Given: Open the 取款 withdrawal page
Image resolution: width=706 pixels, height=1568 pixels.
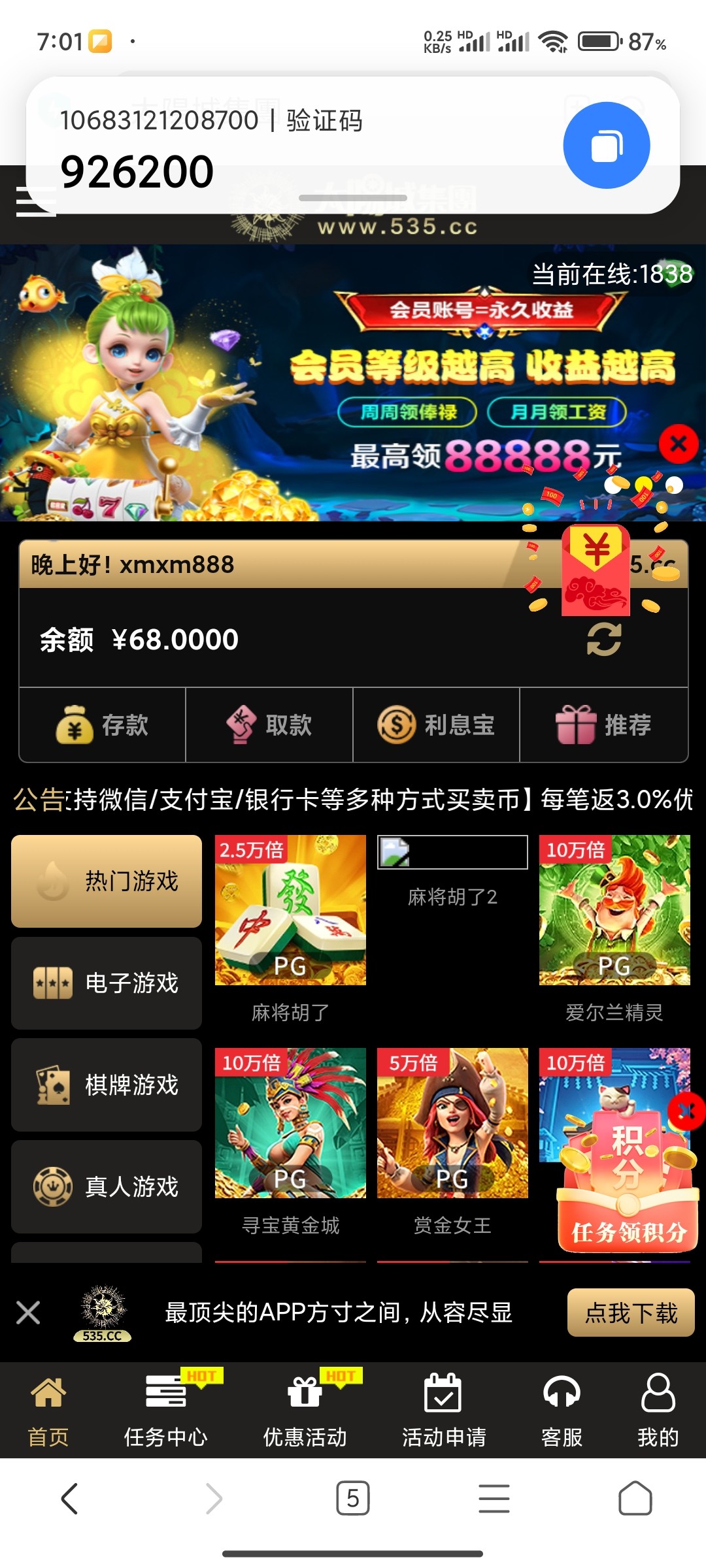Looking at the screenshot, I should click(x=269, y=725).
